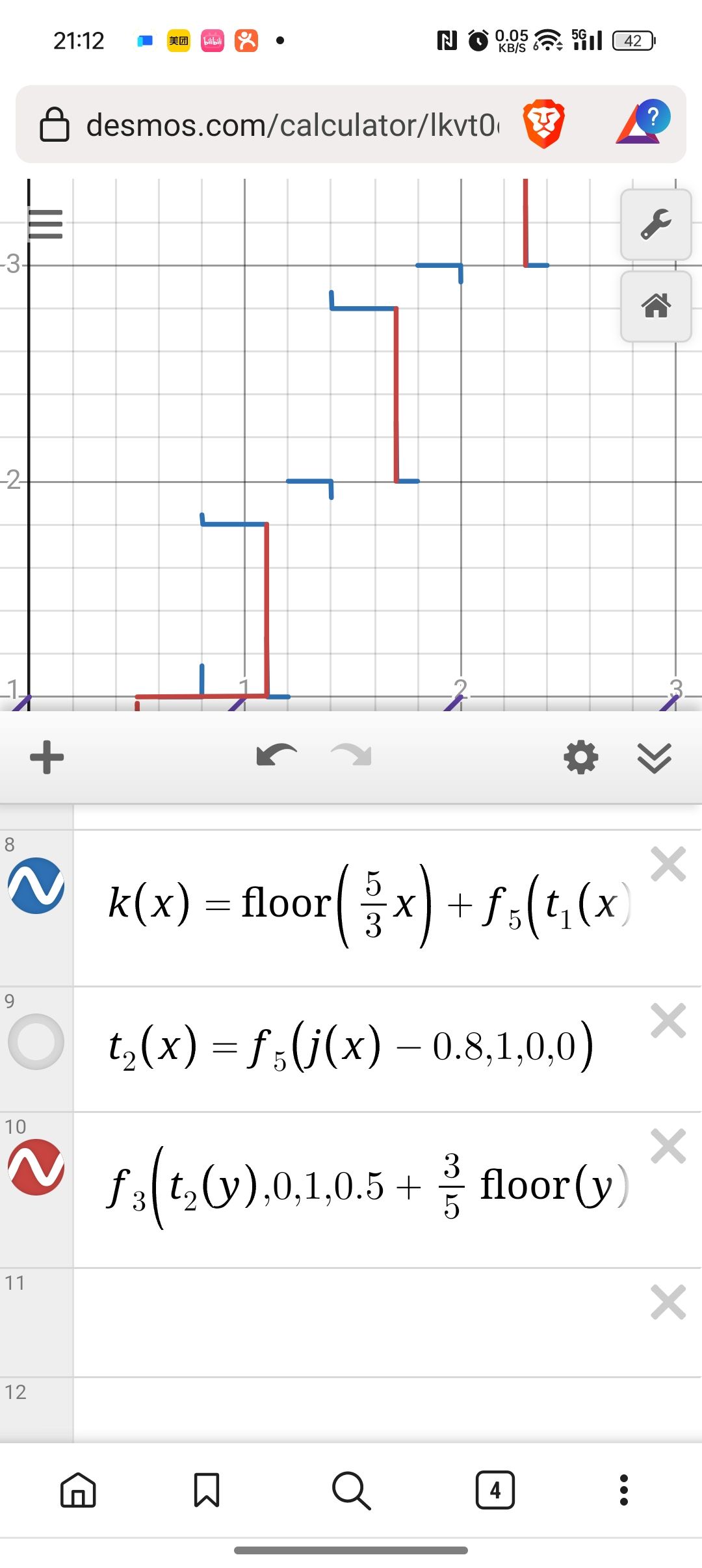
Task: Delete the t2(x) expression
Action: (x=668, y=1021)
